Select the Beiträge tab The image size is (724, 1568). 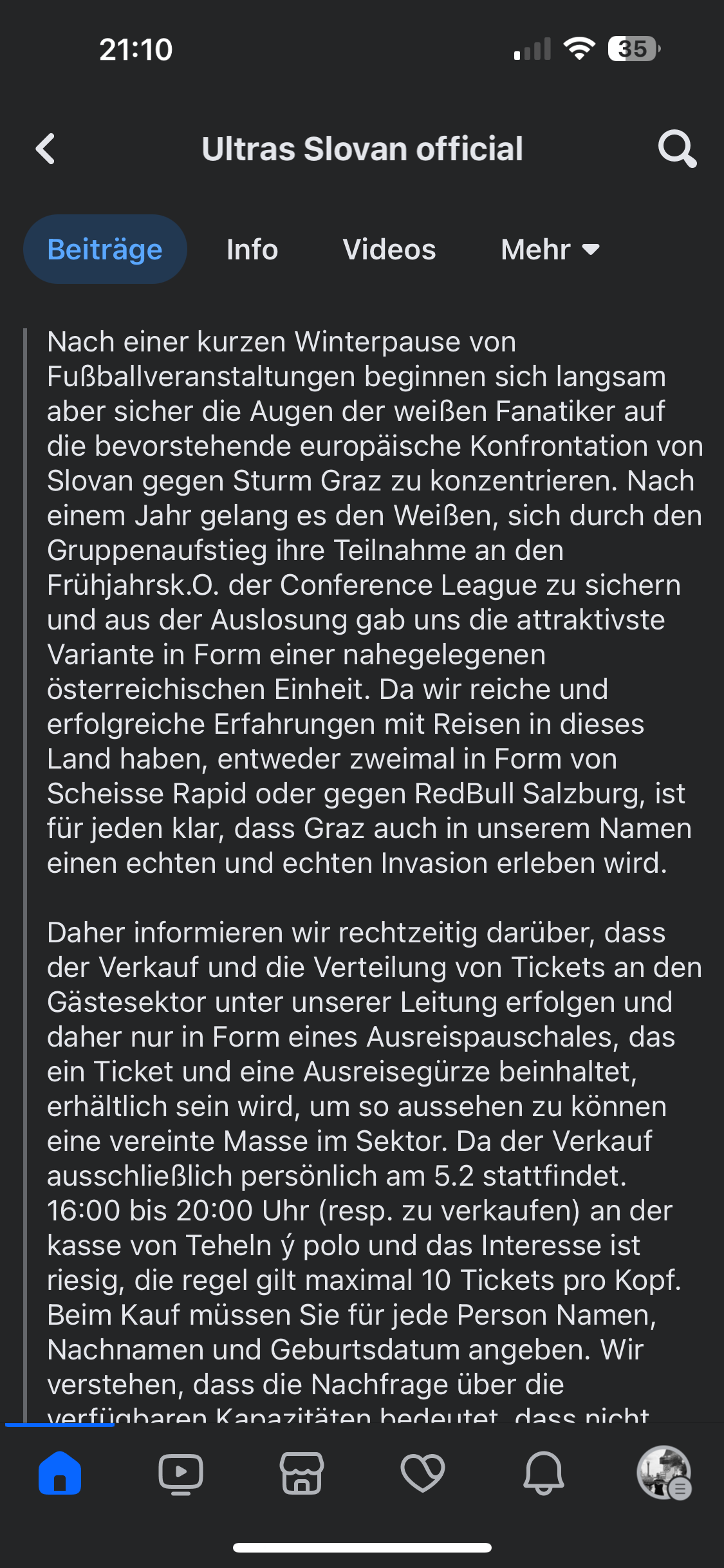105,249
